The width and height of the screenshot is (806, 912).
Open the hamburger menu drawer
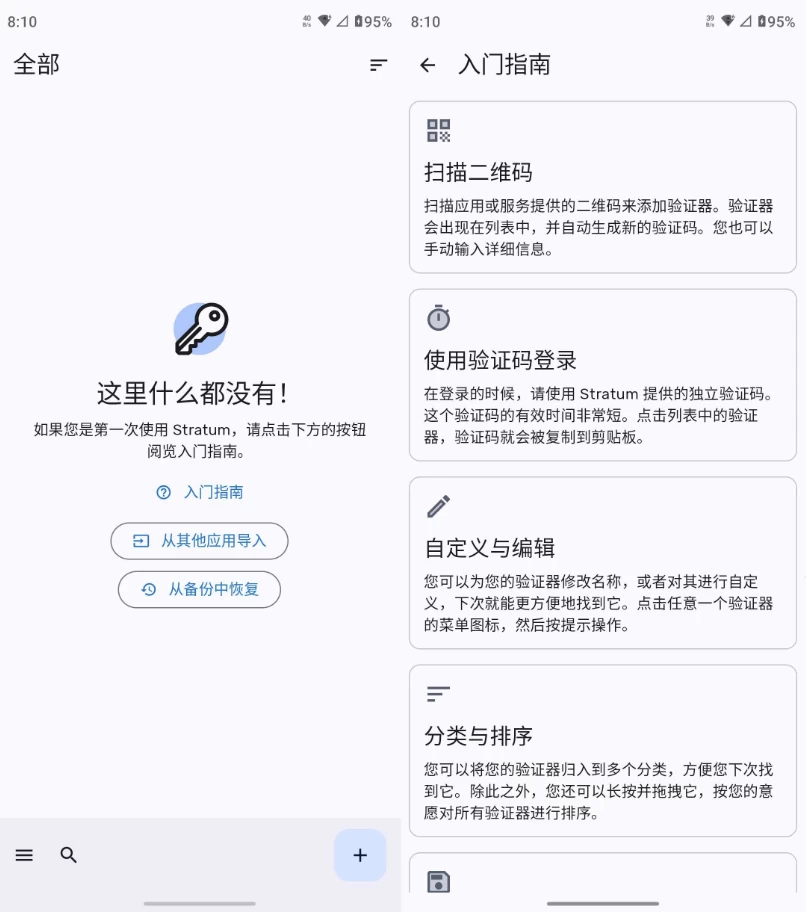click(x=24, y=855)
